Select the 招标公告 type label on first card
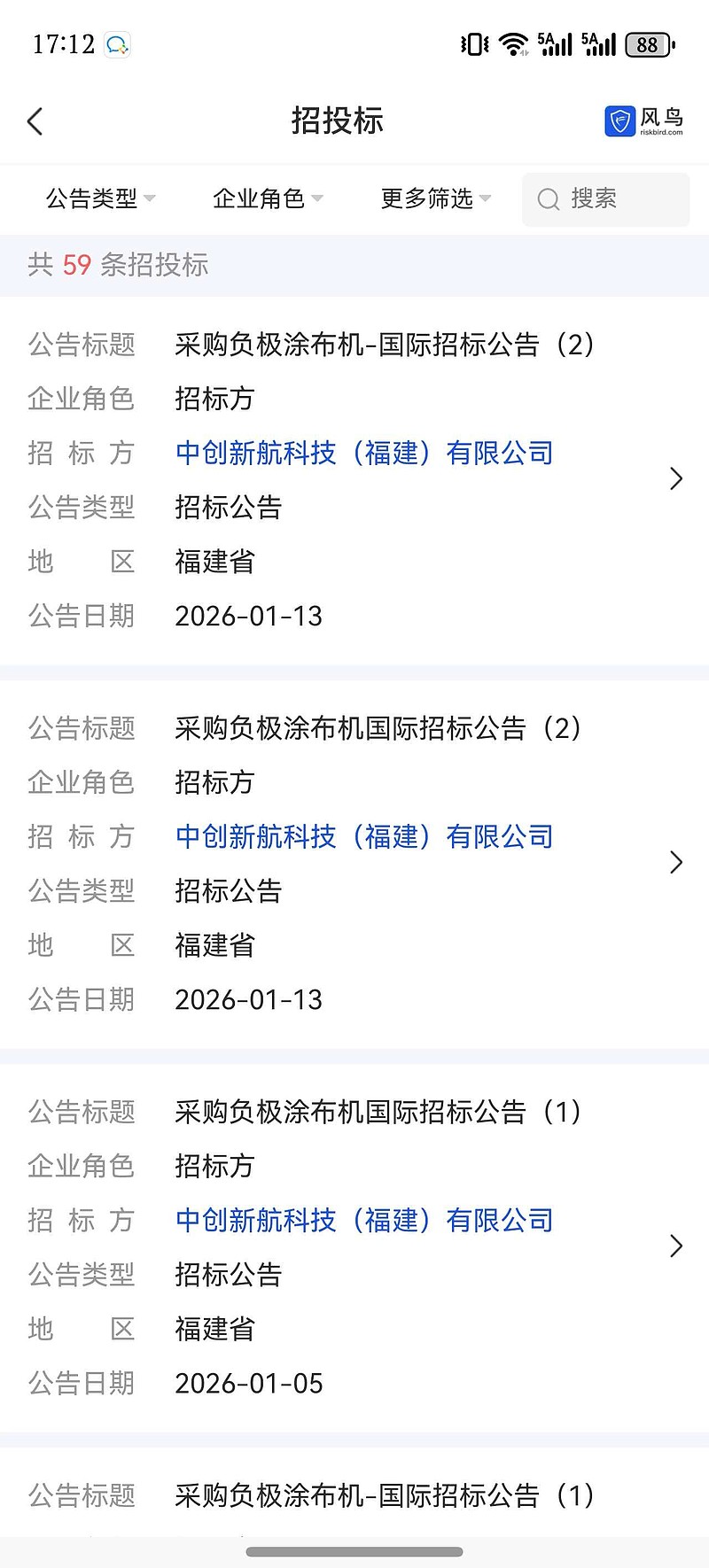 228,507
